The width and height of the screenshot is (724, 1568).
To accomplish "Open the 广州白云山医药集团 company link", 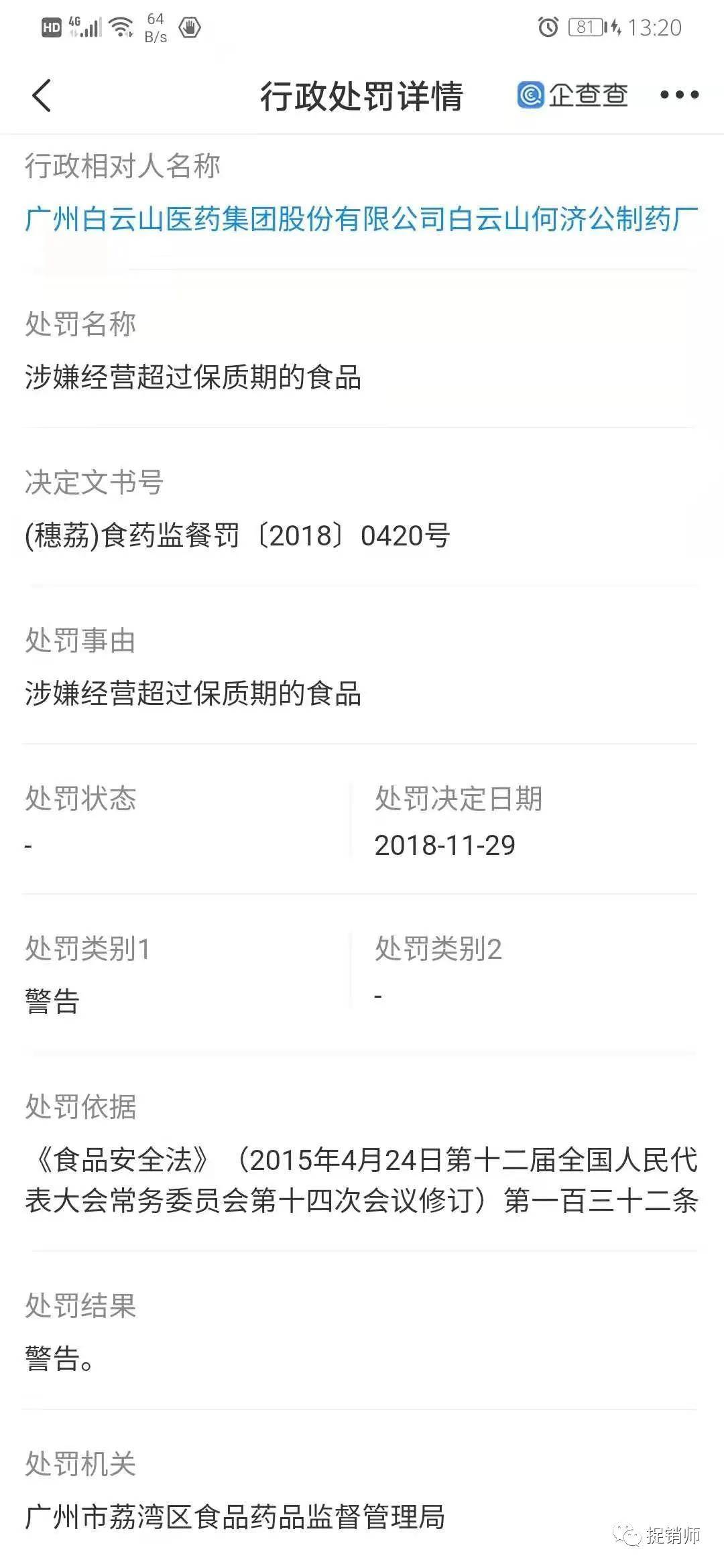I will (x=362, y=219).
